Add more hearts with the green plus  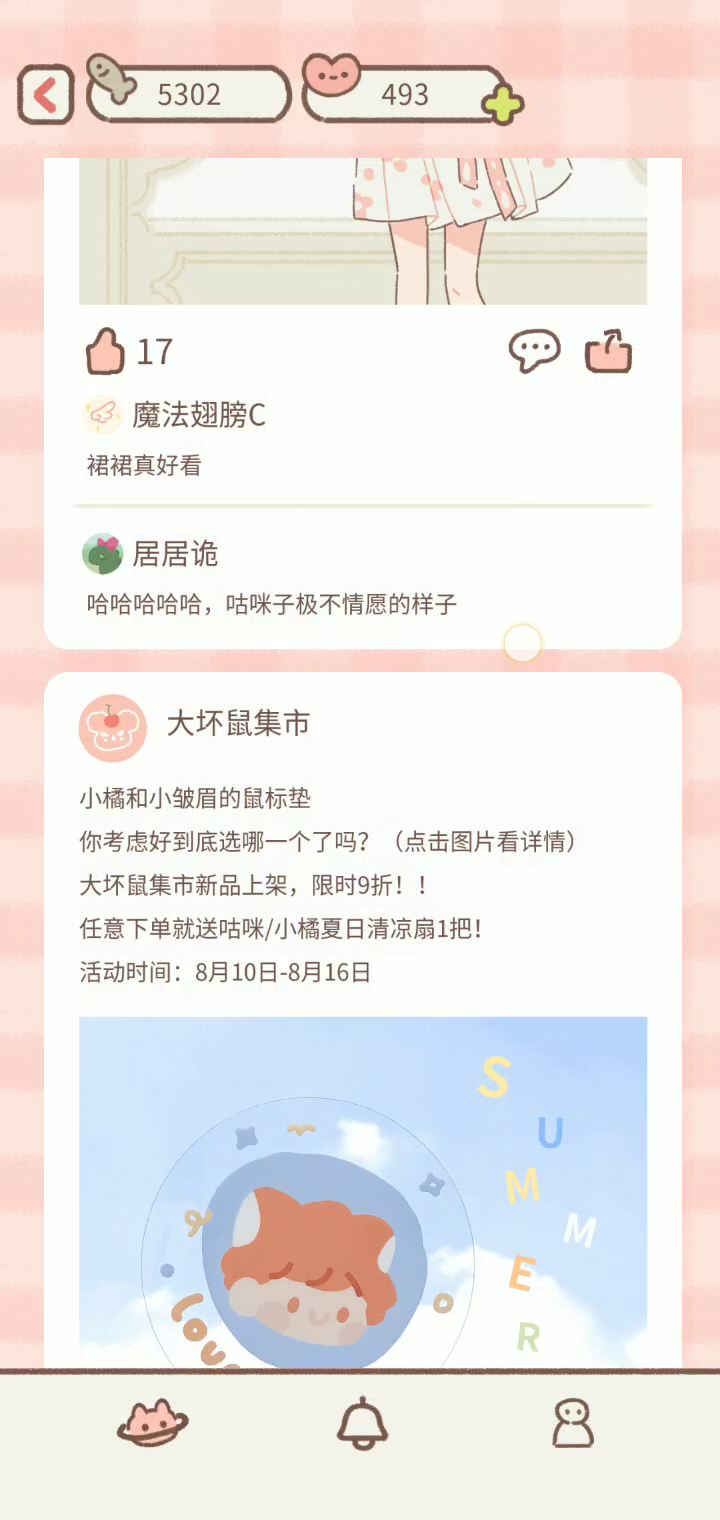click(x=502, y=104)
